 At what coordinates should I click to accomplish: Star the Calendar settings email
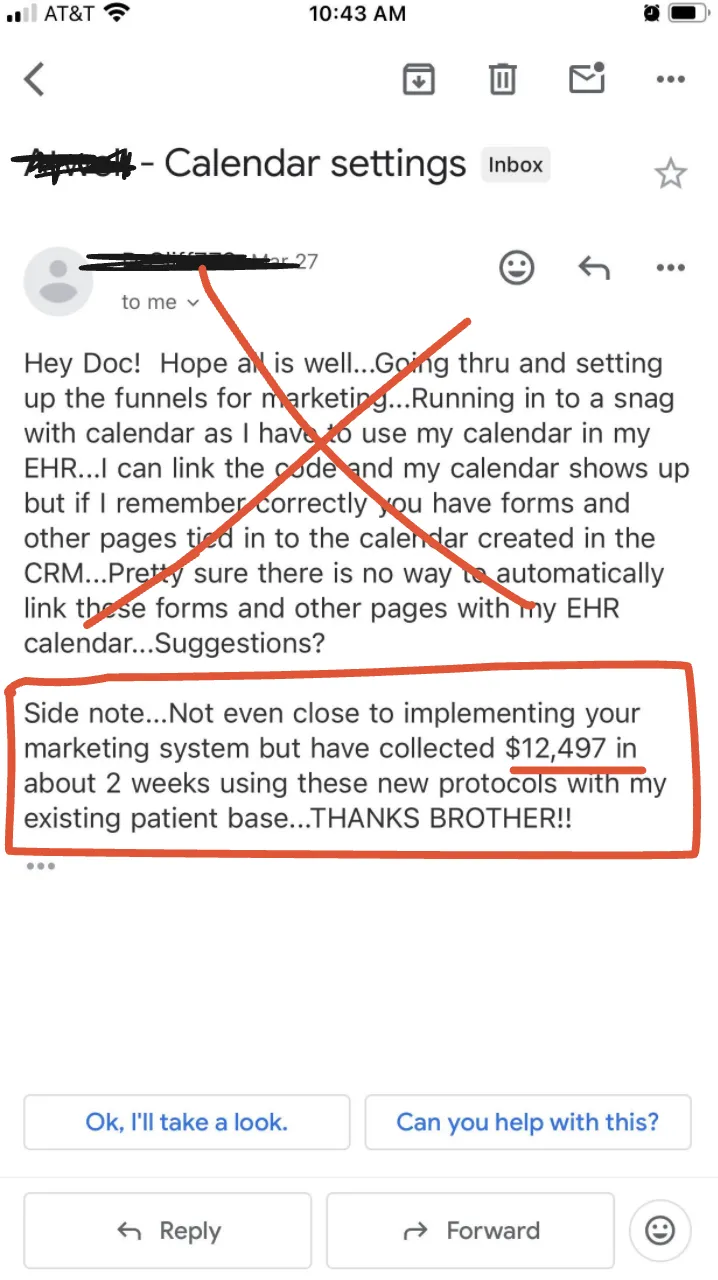[x=670, y=175]
